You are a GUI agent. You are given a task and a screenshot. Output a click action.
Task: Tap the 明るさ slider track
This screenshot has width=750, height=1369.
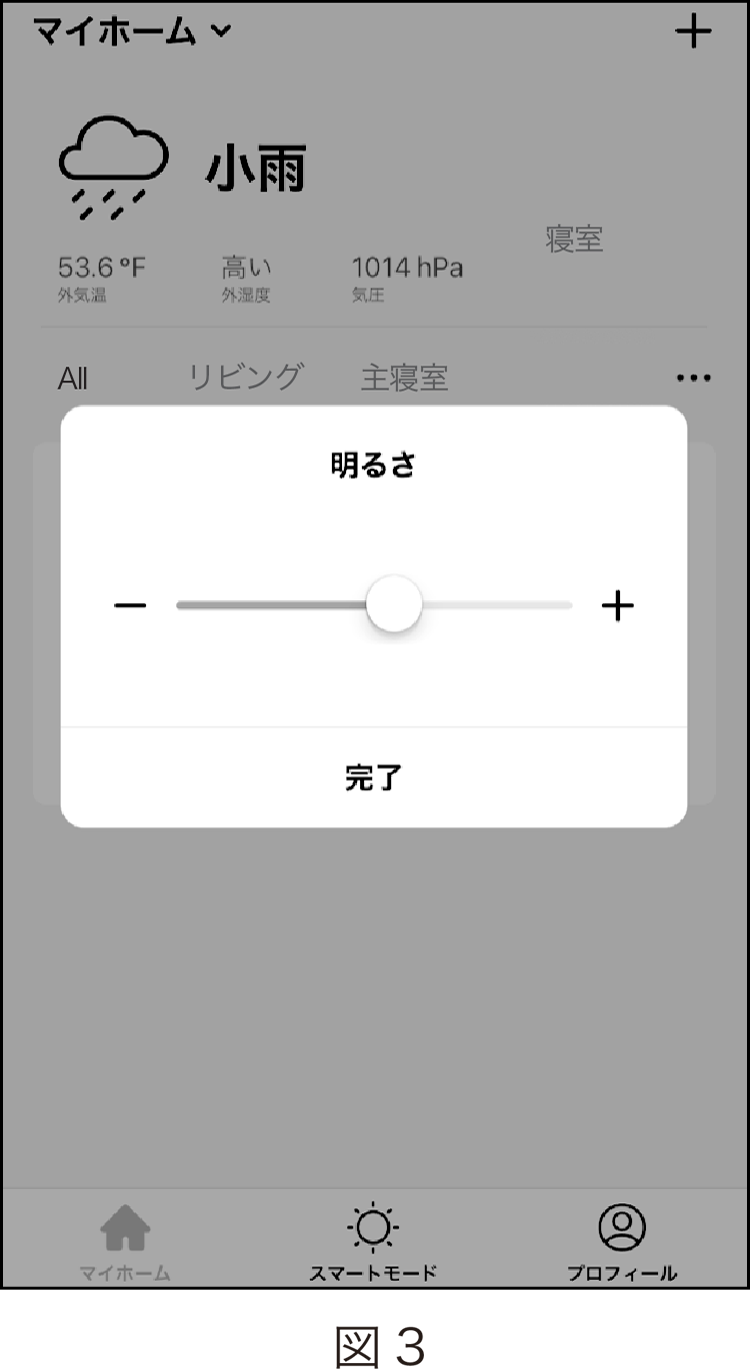tap(374, 605)
